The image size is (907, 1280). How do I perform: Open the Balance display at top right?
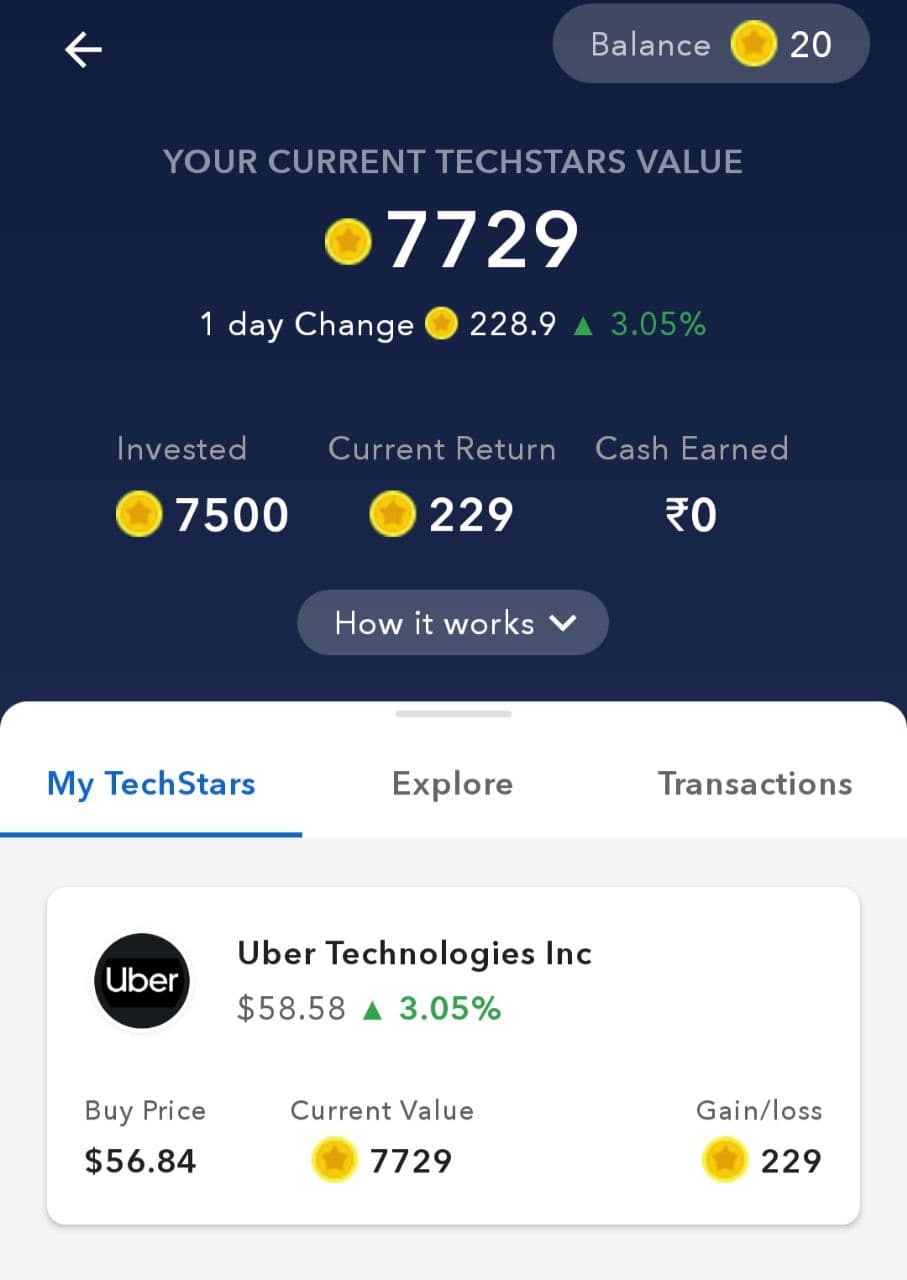coord(710,44)
